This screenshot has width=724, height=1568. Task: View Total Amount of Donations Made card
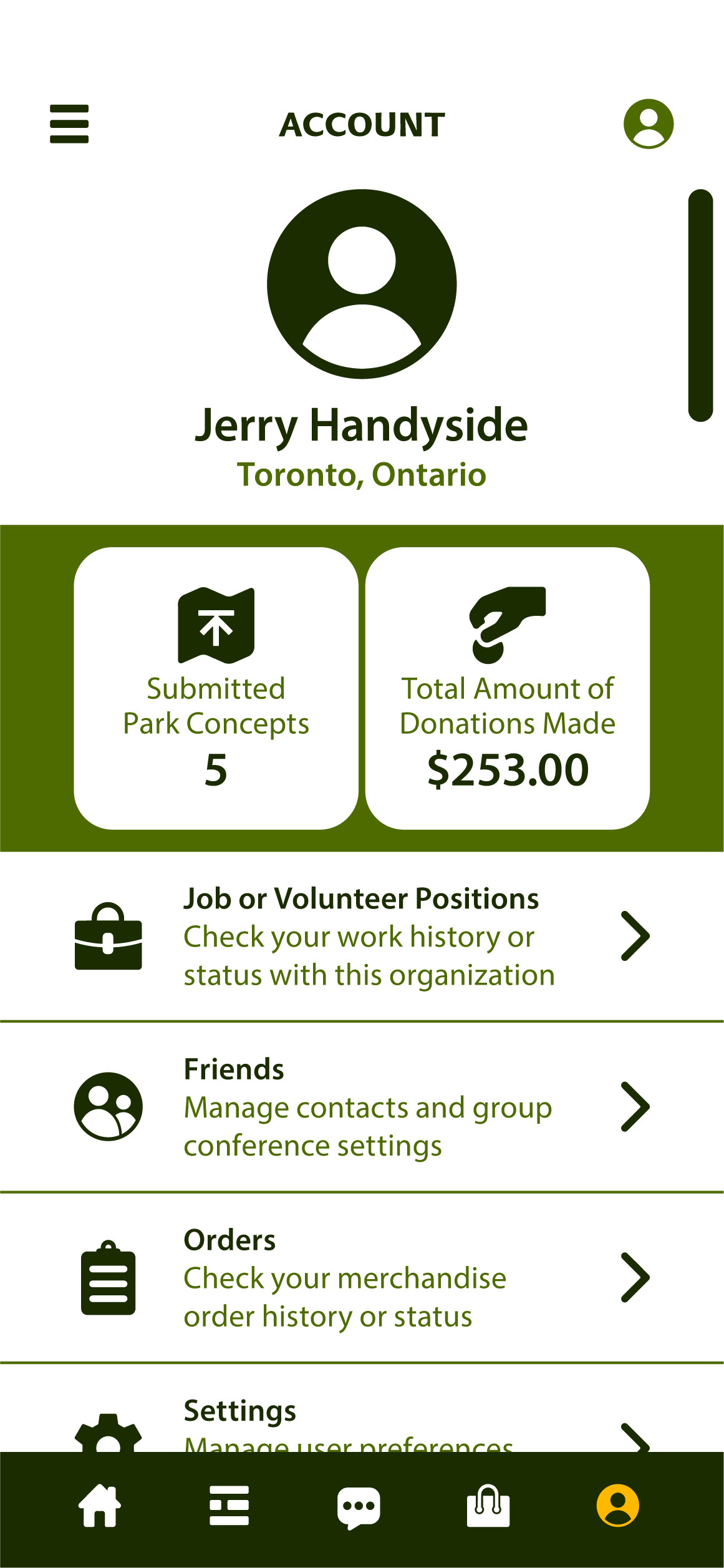tap(508, 688)
